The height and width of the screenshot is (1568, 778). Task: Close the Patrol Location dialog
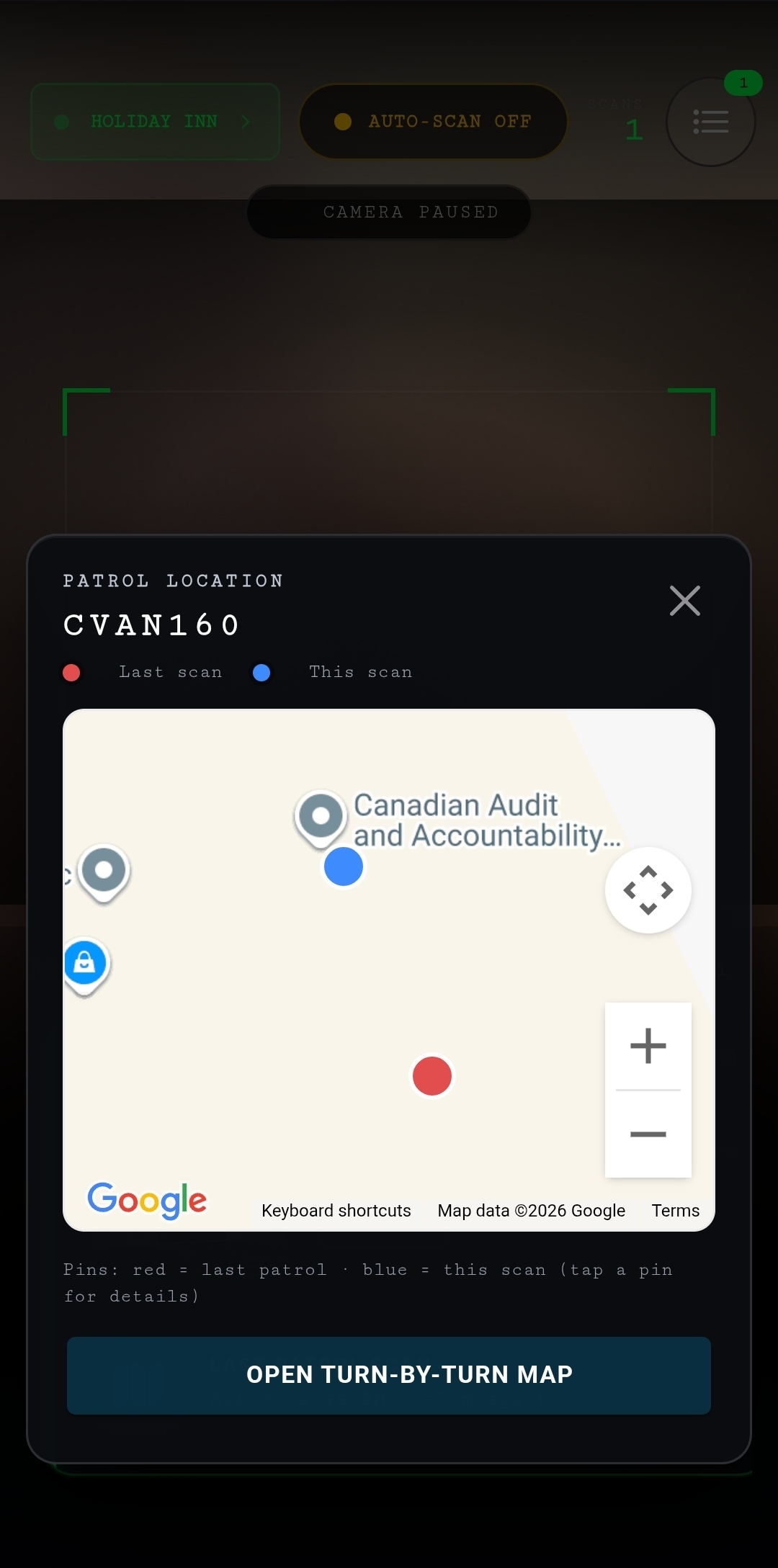(684, 600)
